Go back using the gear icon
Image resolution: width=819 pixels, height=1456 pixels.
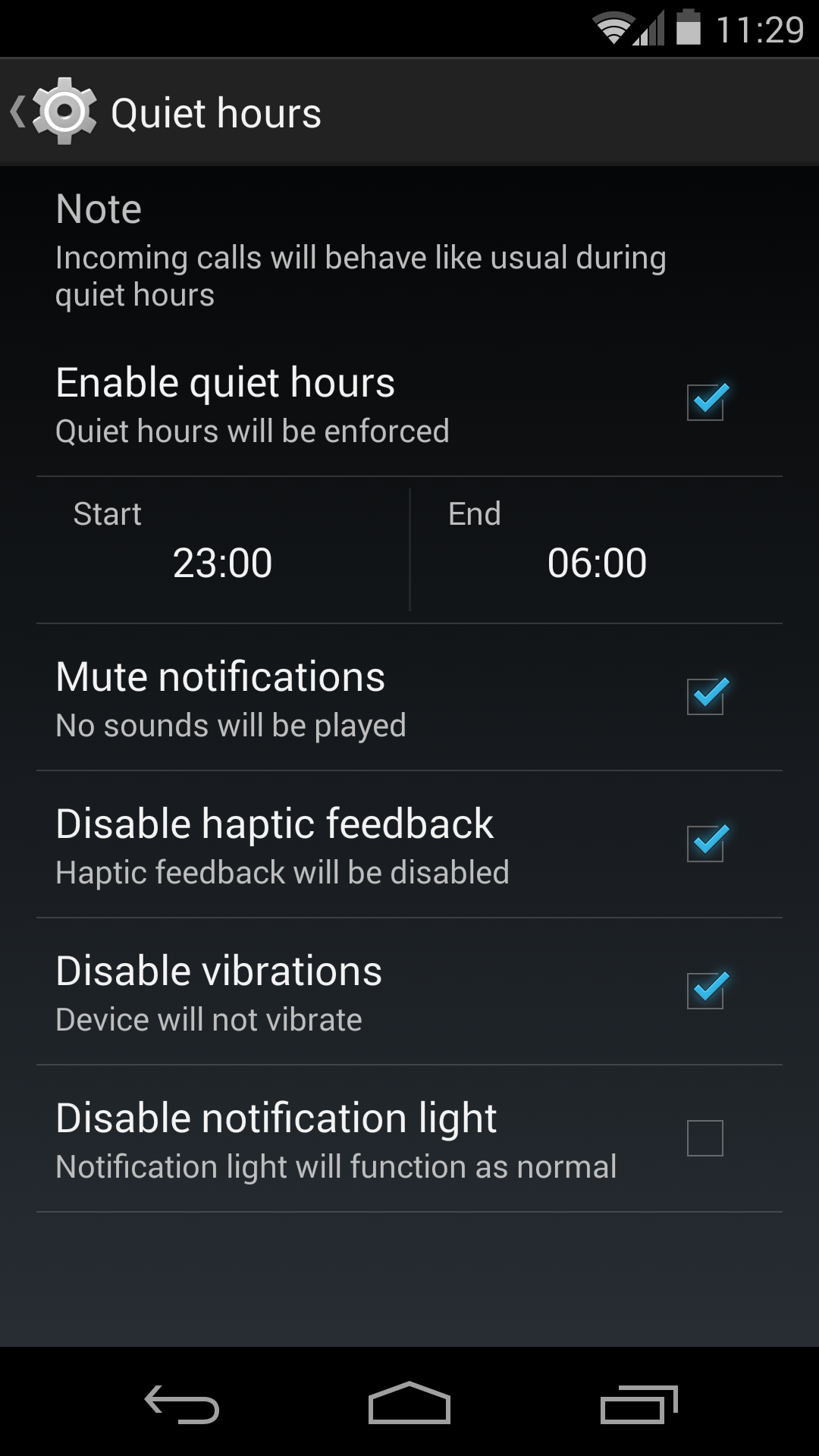click(x=64, y=111)
